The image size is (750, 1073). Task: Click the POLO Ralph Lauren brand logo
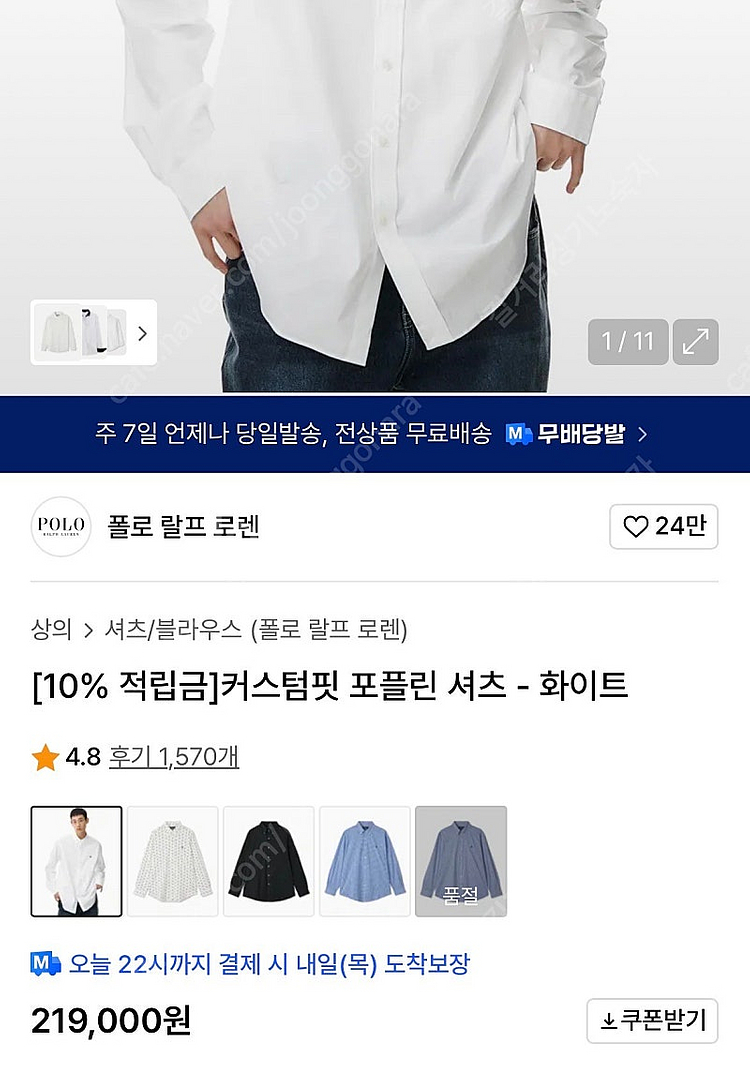coord(61,527)
